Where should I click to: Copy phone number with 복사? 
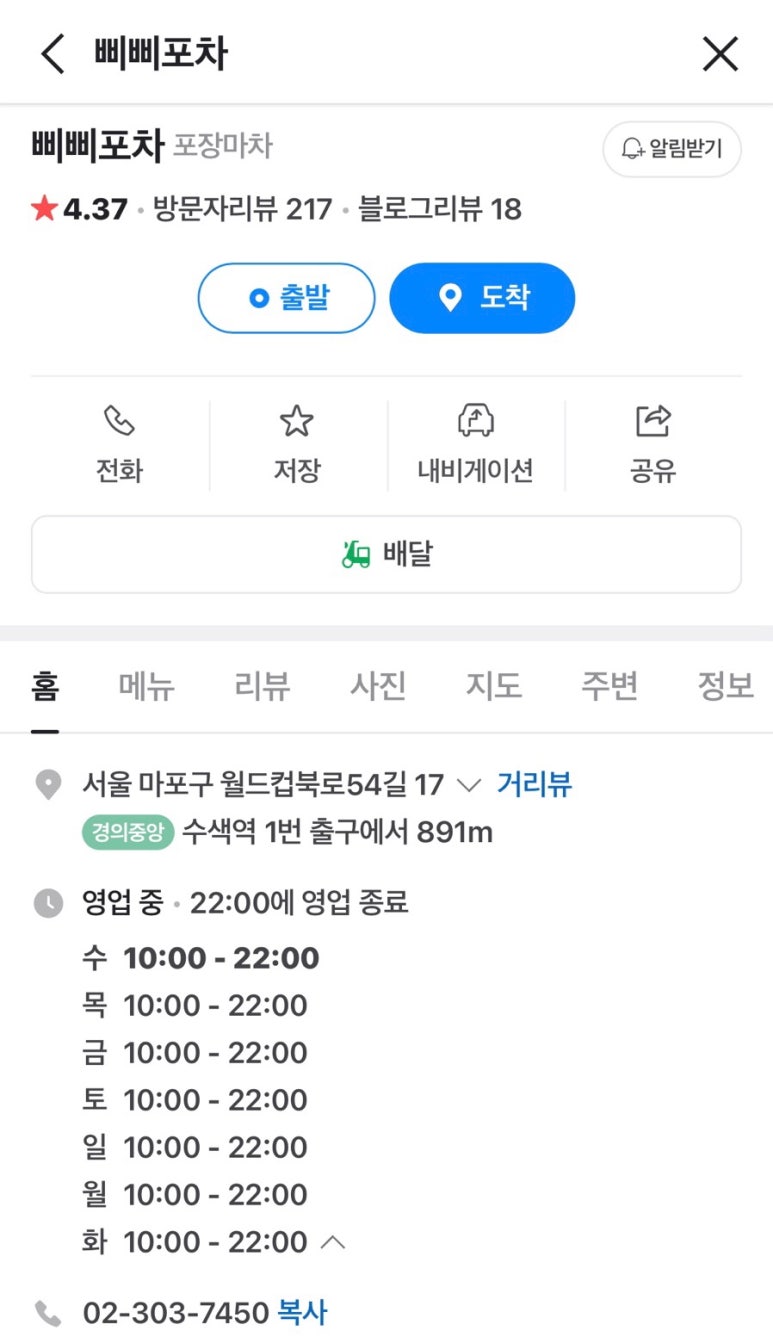[x=302, y=1312]
